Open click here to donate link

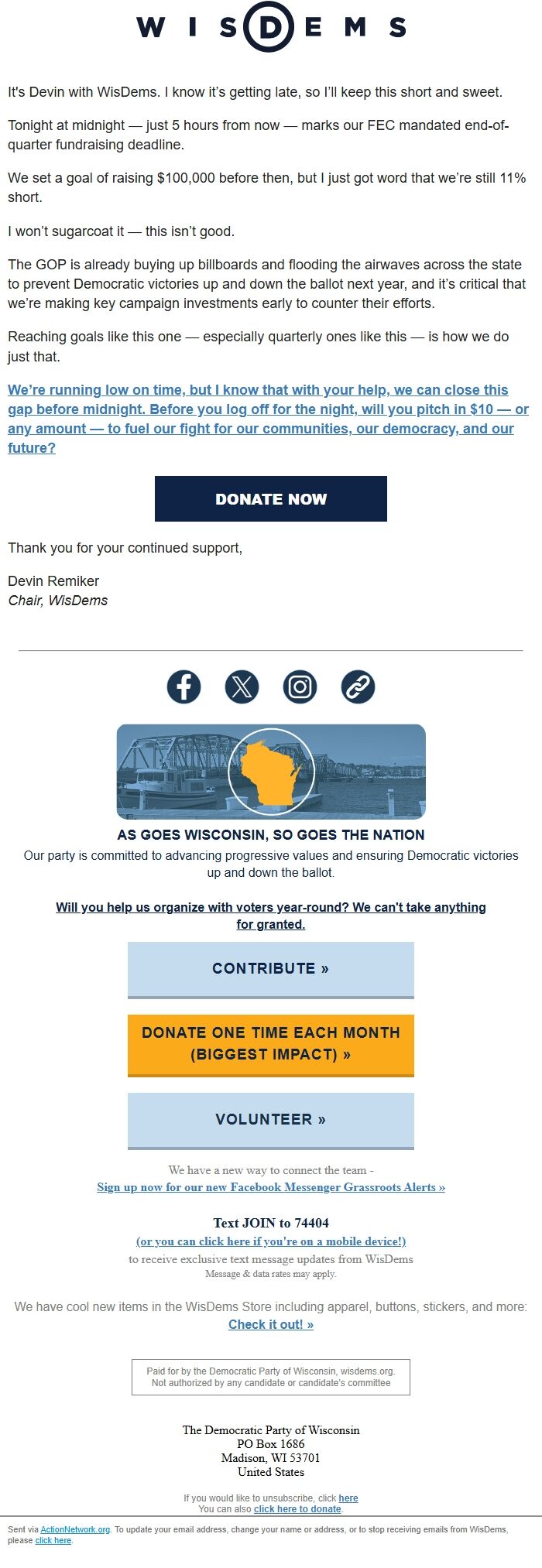(x=297, y=1509)
